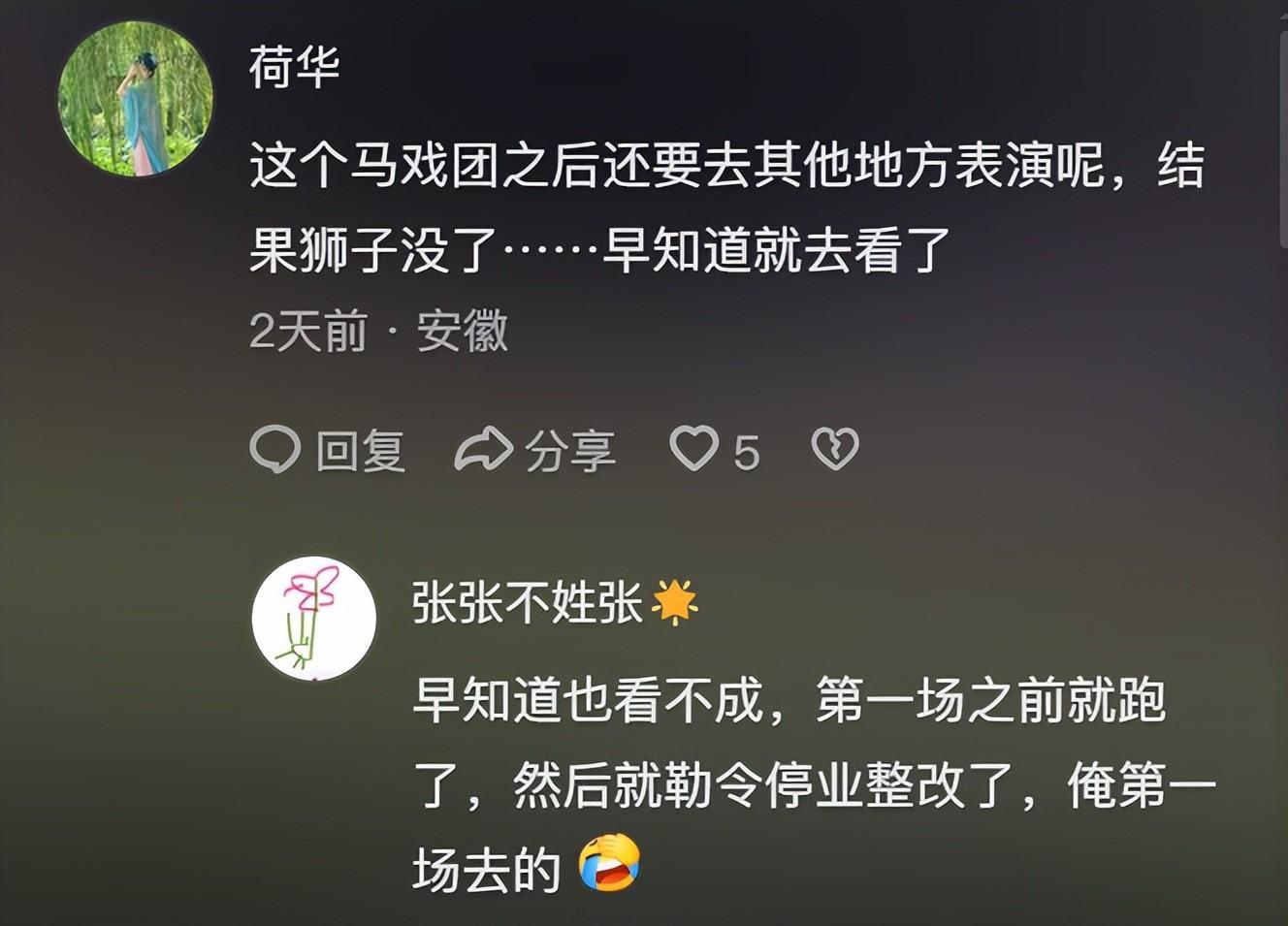Tap the username 张张不姓张
Screen dimensions: 1288x926
527,602
